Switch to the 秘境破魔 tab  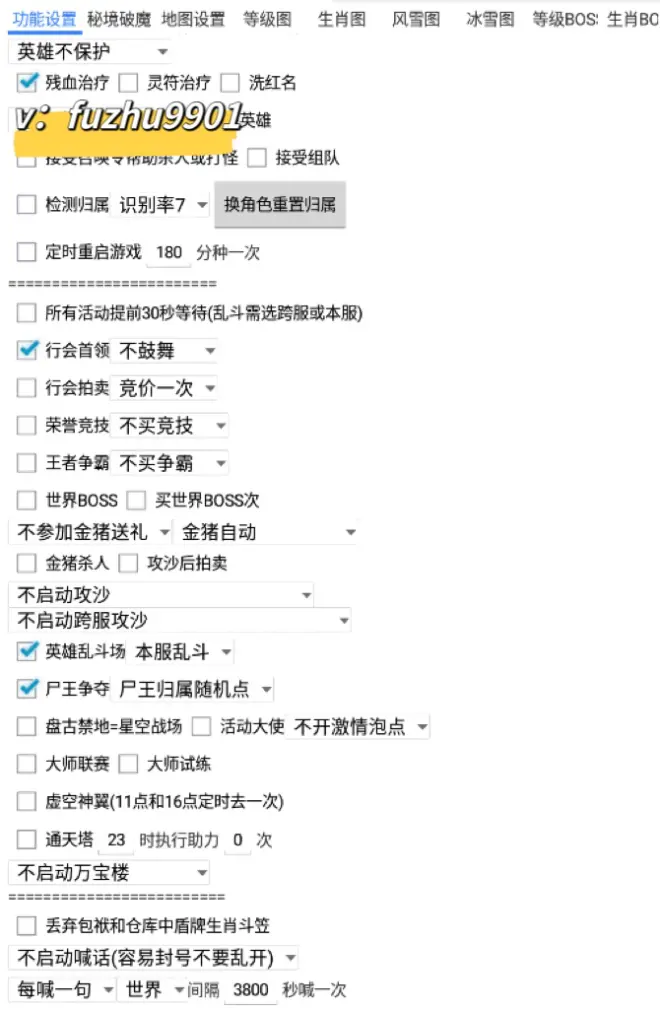pyautogui.click(x=120, y=19)
